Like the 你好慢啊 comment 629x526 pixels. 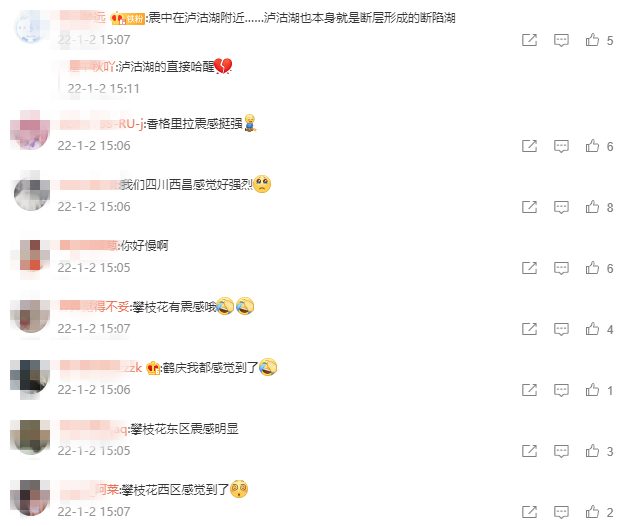593,268
